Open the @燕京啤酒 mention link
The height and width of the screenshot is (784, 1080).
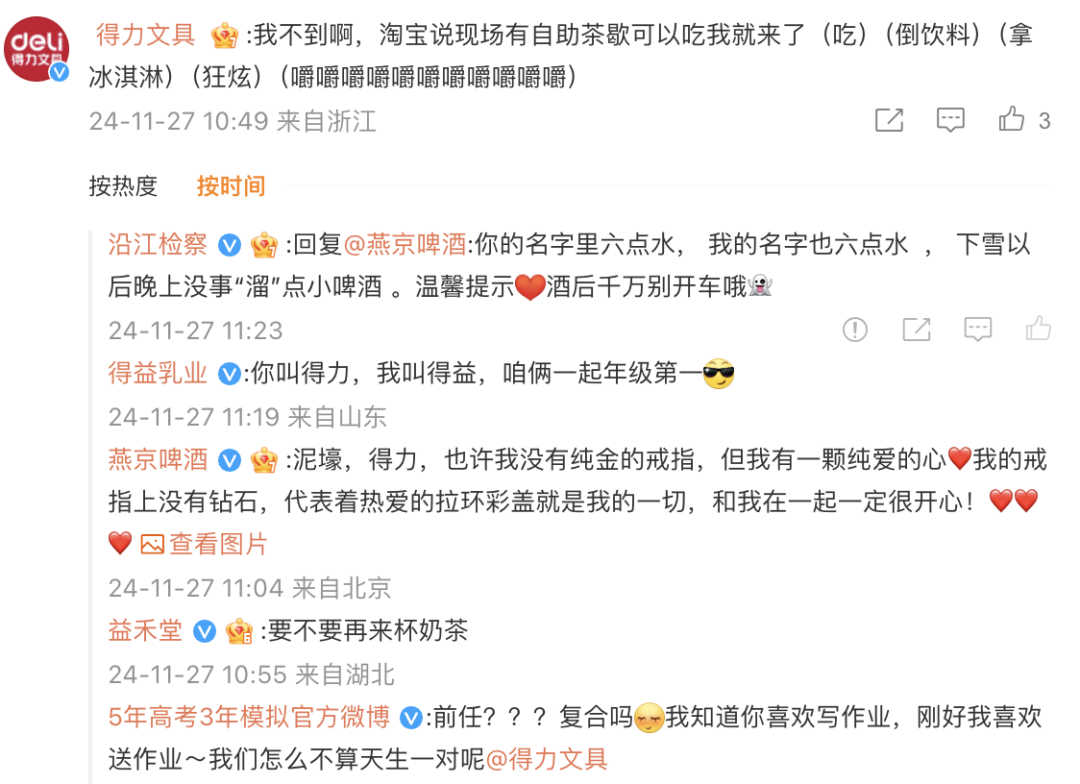click(406, 244)
